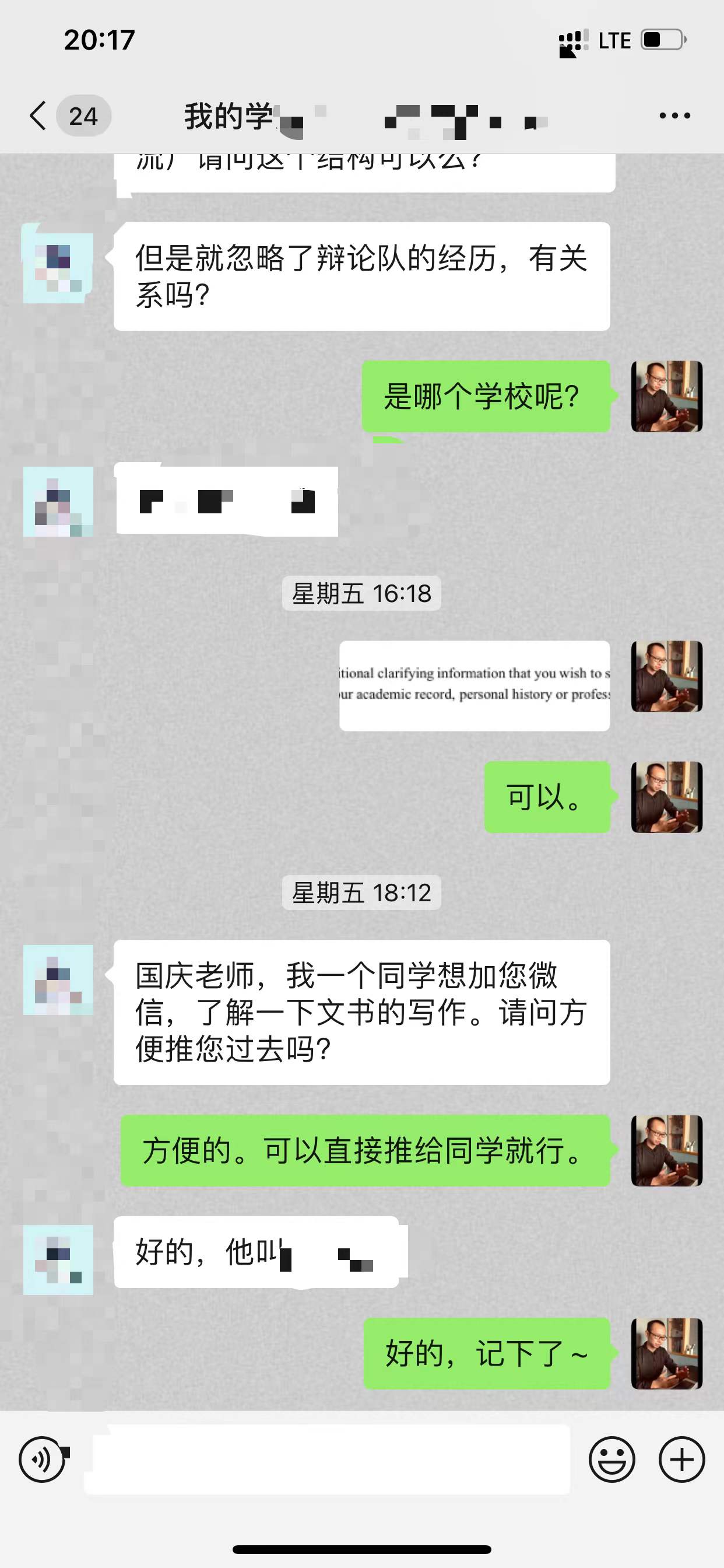Open the avatar next to "国庆老师" message
This screenshot has width=724, height=1568.
[x=58, y=979]
